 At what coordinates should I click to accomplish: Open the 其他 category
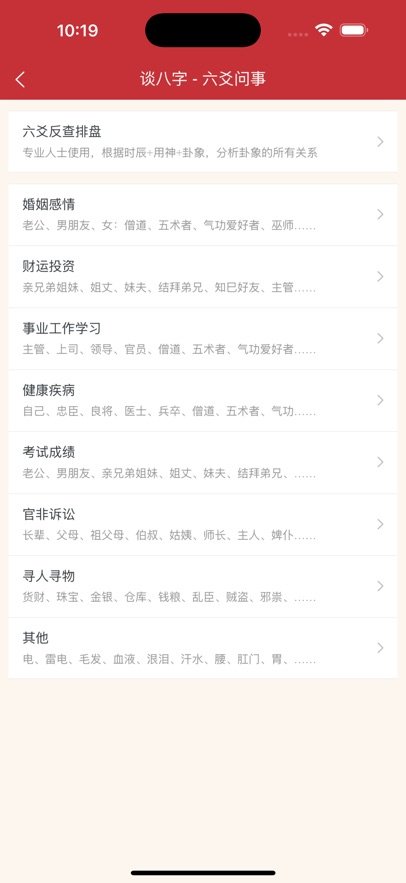(x=203, y=648)
